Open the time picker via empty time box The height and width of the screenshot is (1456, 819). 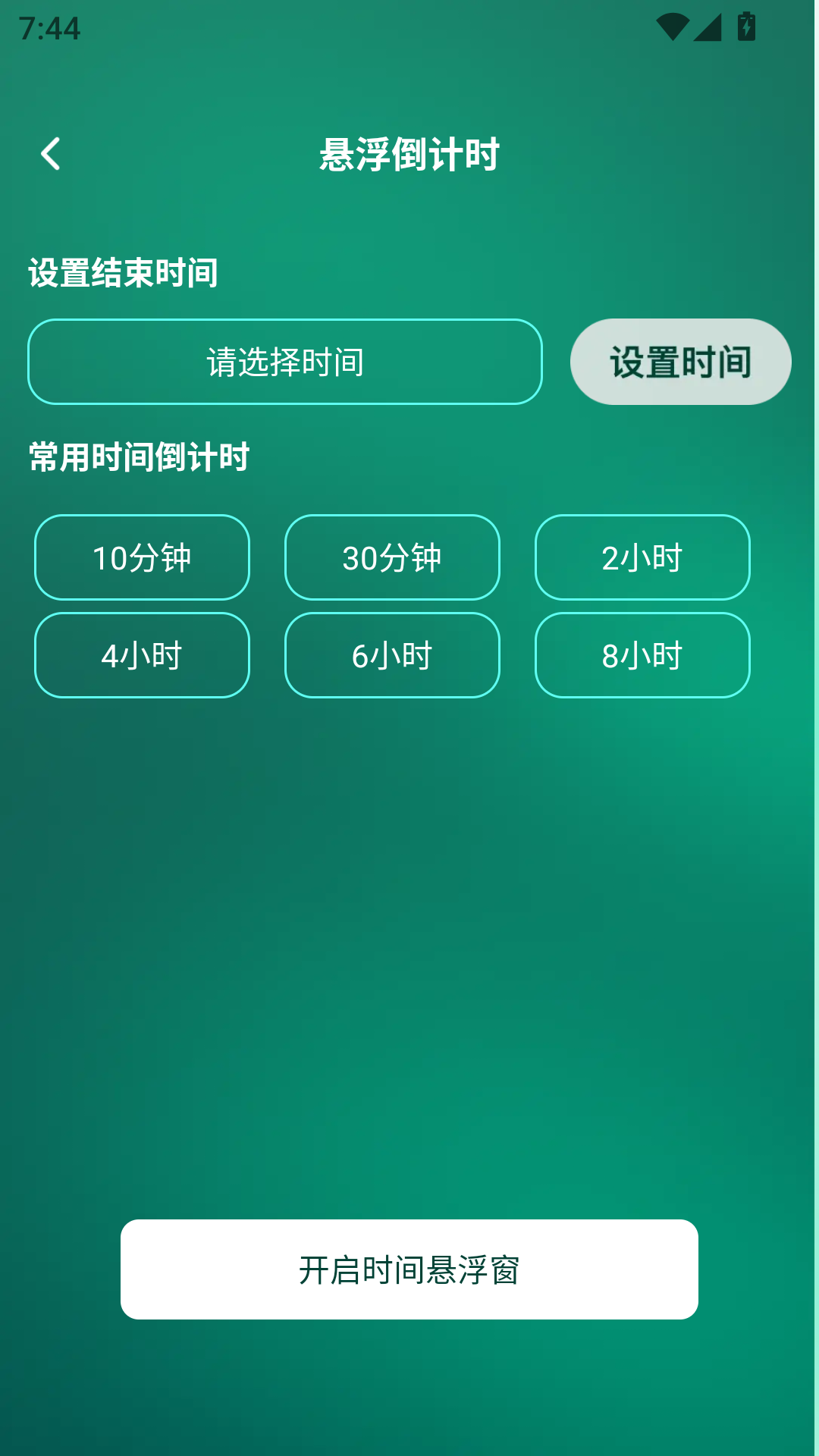coord(284,361)
